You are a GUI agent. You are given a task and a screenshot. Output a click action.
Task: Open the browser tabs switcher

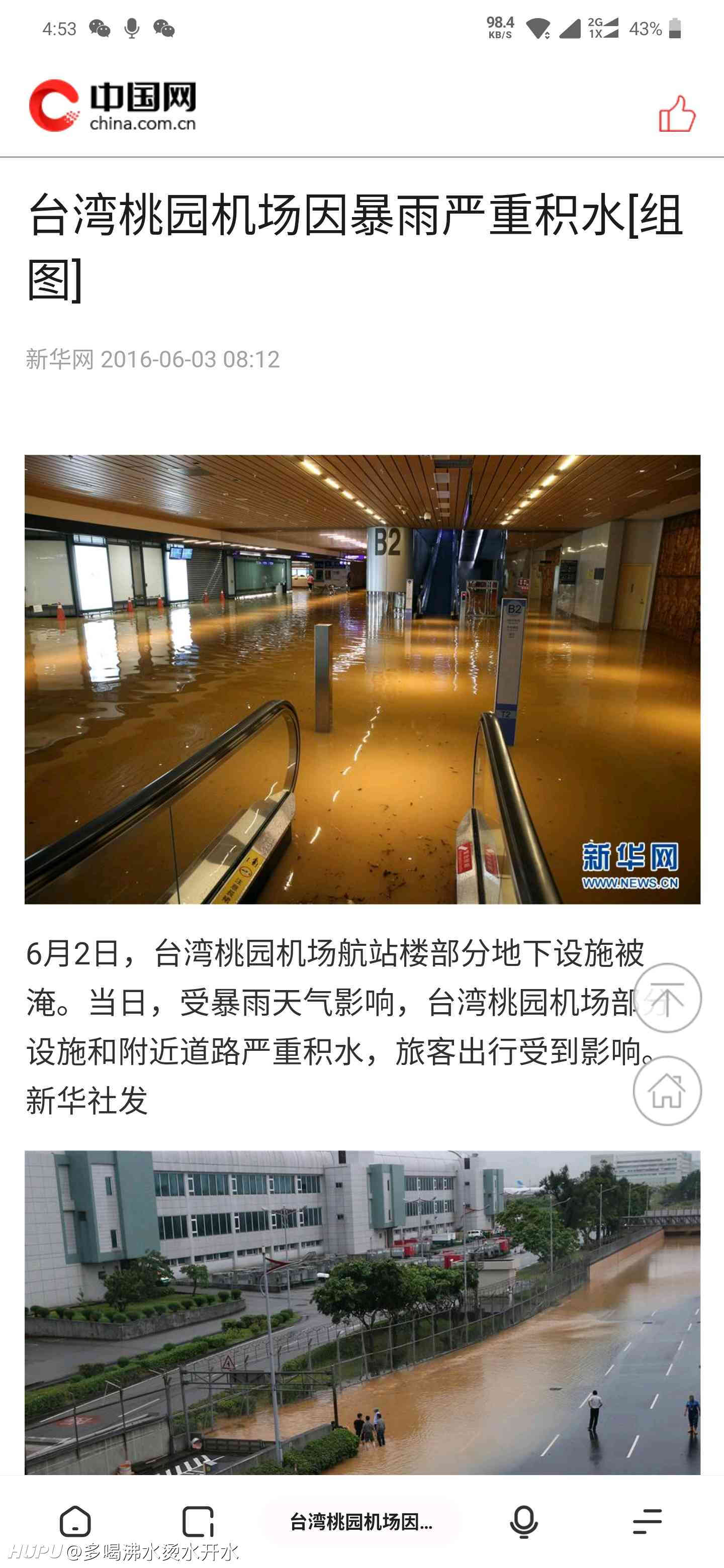tap(198, 1522)
